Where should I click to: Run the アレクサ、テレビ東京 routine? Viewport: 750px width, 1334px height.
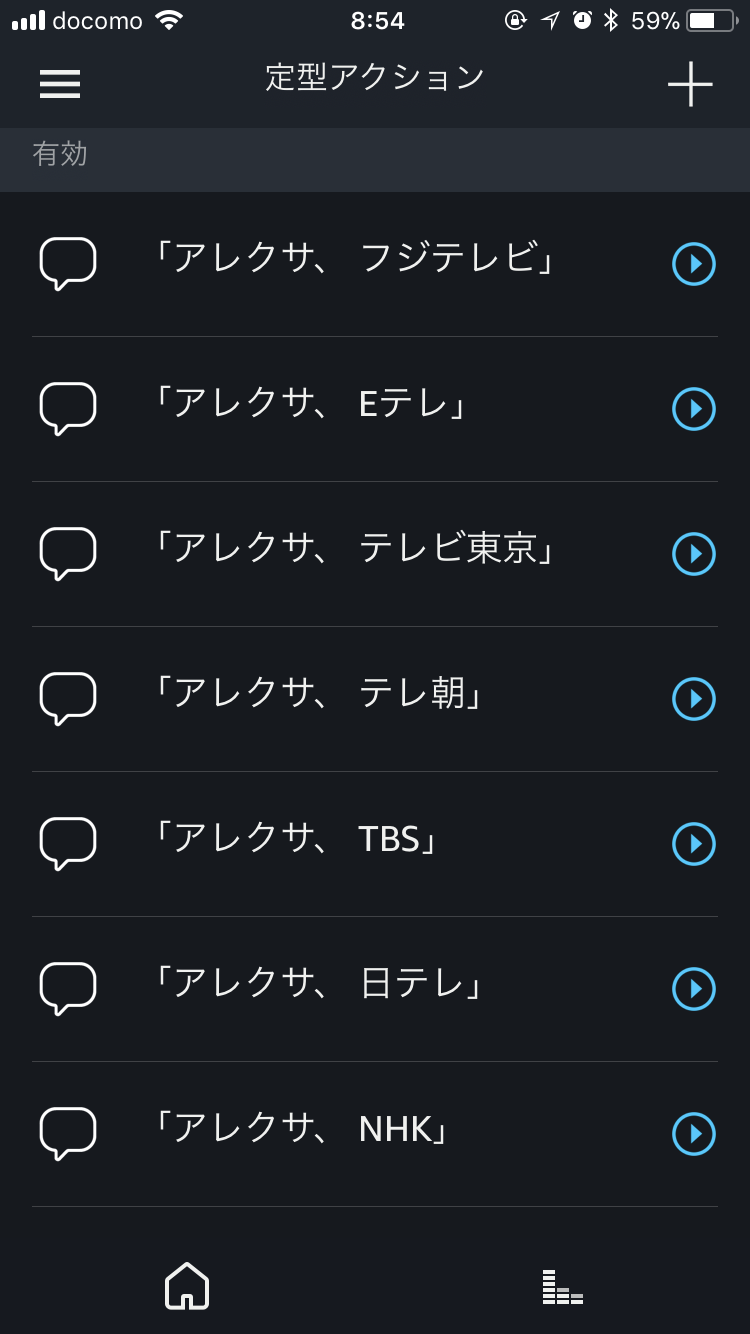click(693, 553)
